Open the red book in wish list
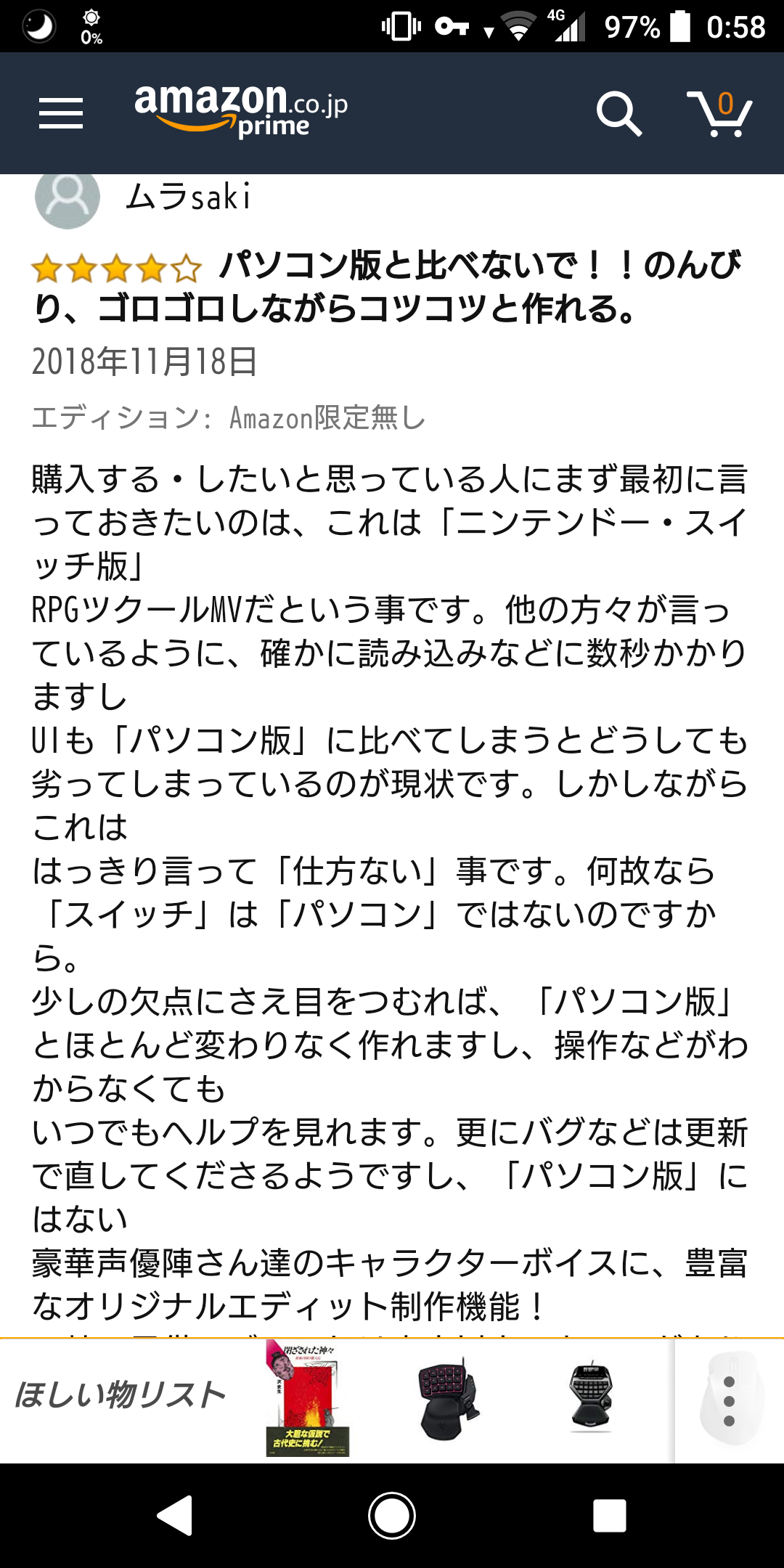The image size is (784, 1568). (307, 1398)
